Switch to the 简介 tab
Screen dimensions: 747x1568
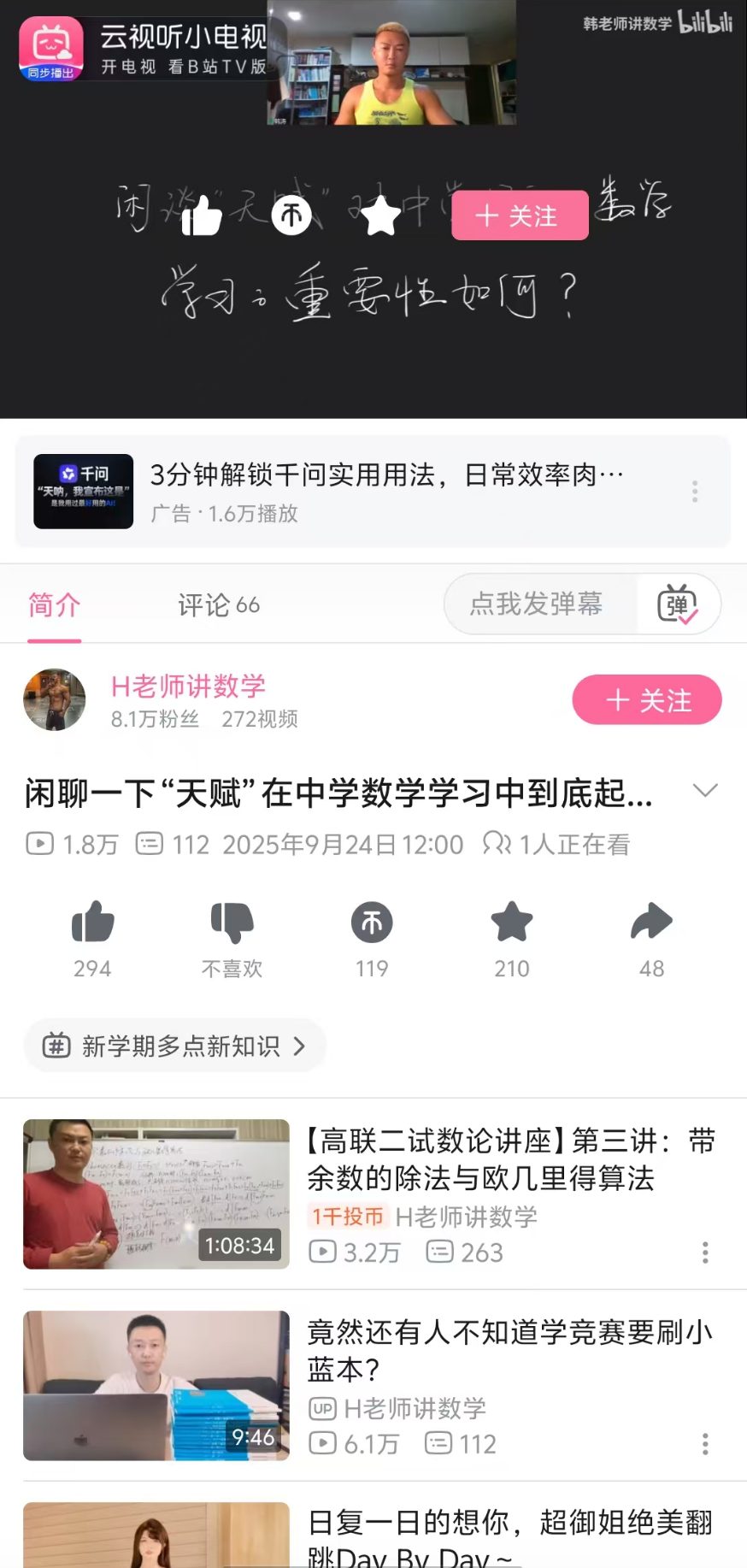pyautogui.click(x=54, y=604)
